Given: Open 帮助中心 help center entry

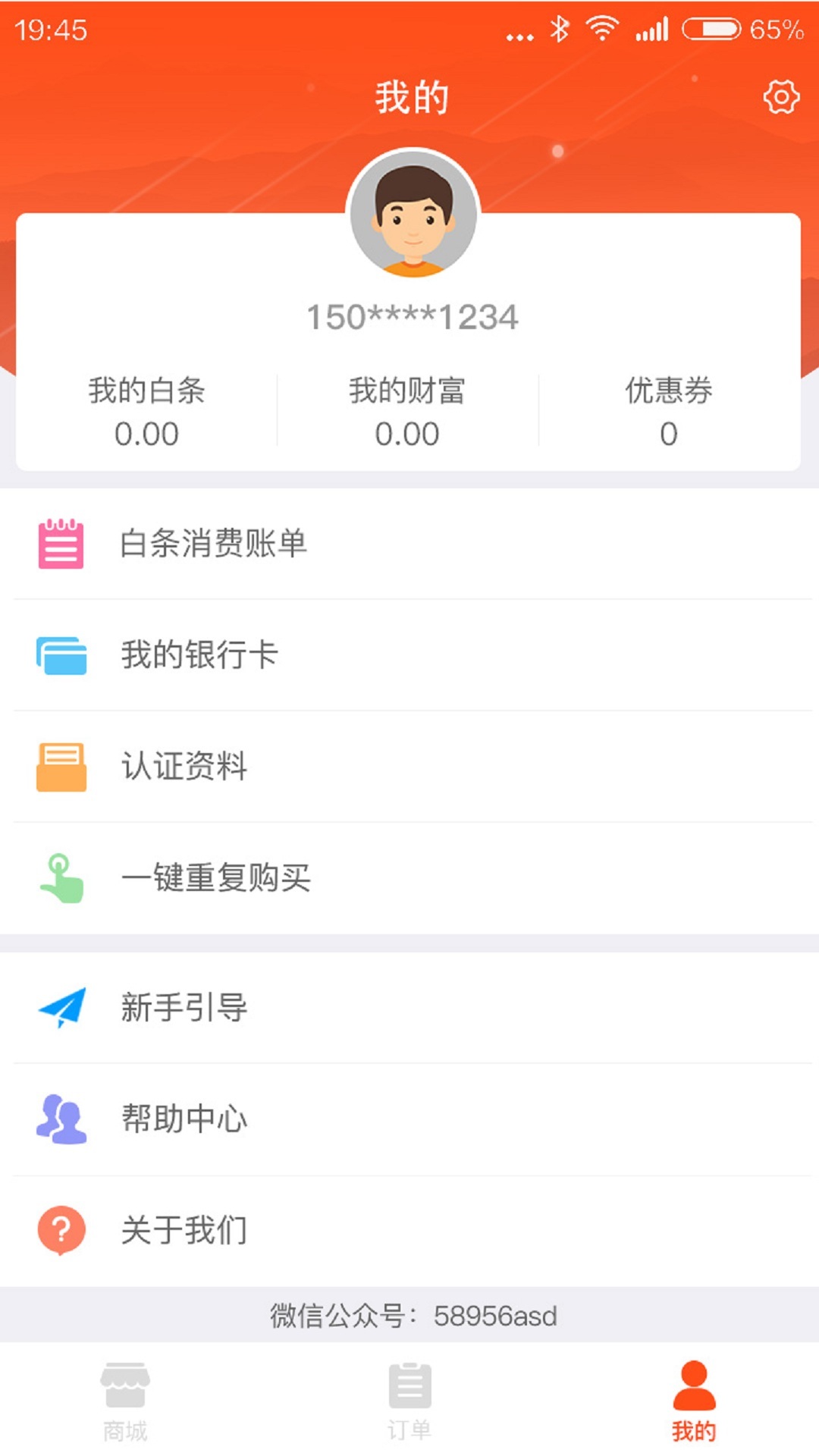Looking at the screenshot, I should tap(184, 1117).
